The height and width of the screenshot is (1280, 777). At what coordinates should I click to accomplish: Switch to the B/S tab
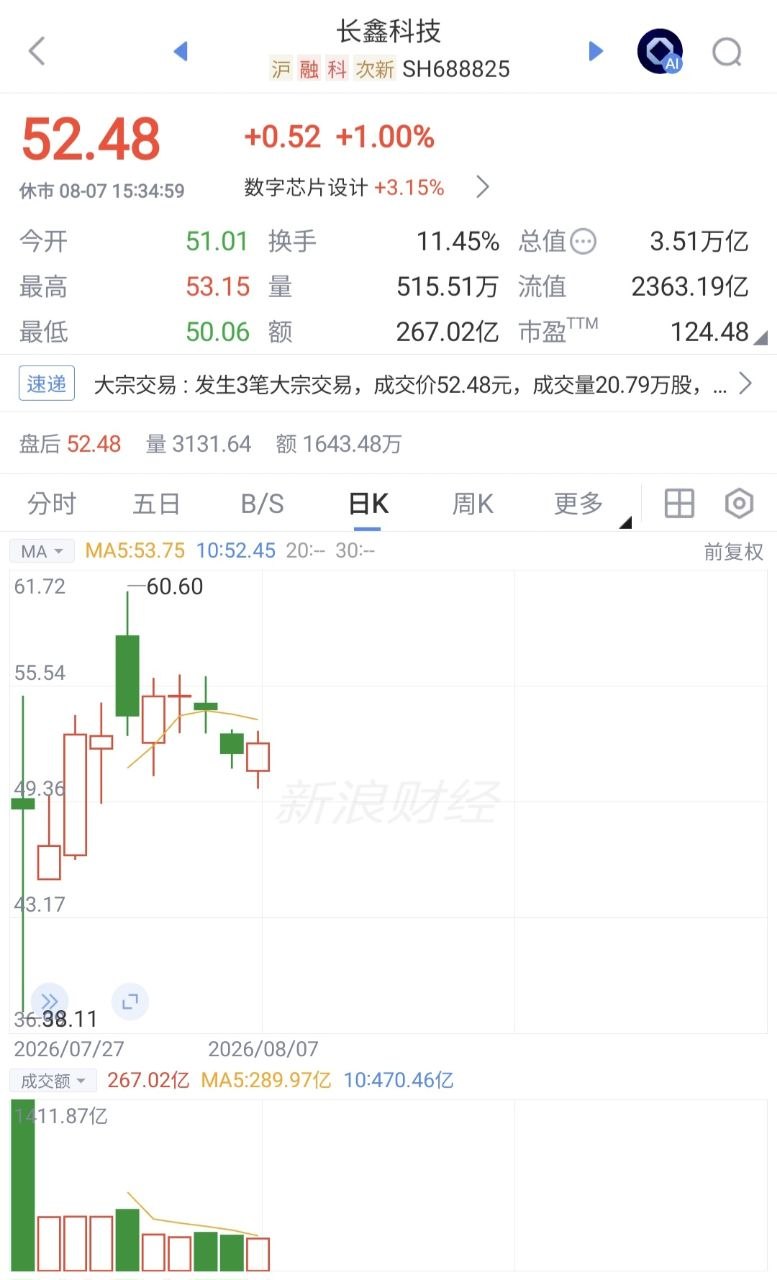(x=262, y=504)
